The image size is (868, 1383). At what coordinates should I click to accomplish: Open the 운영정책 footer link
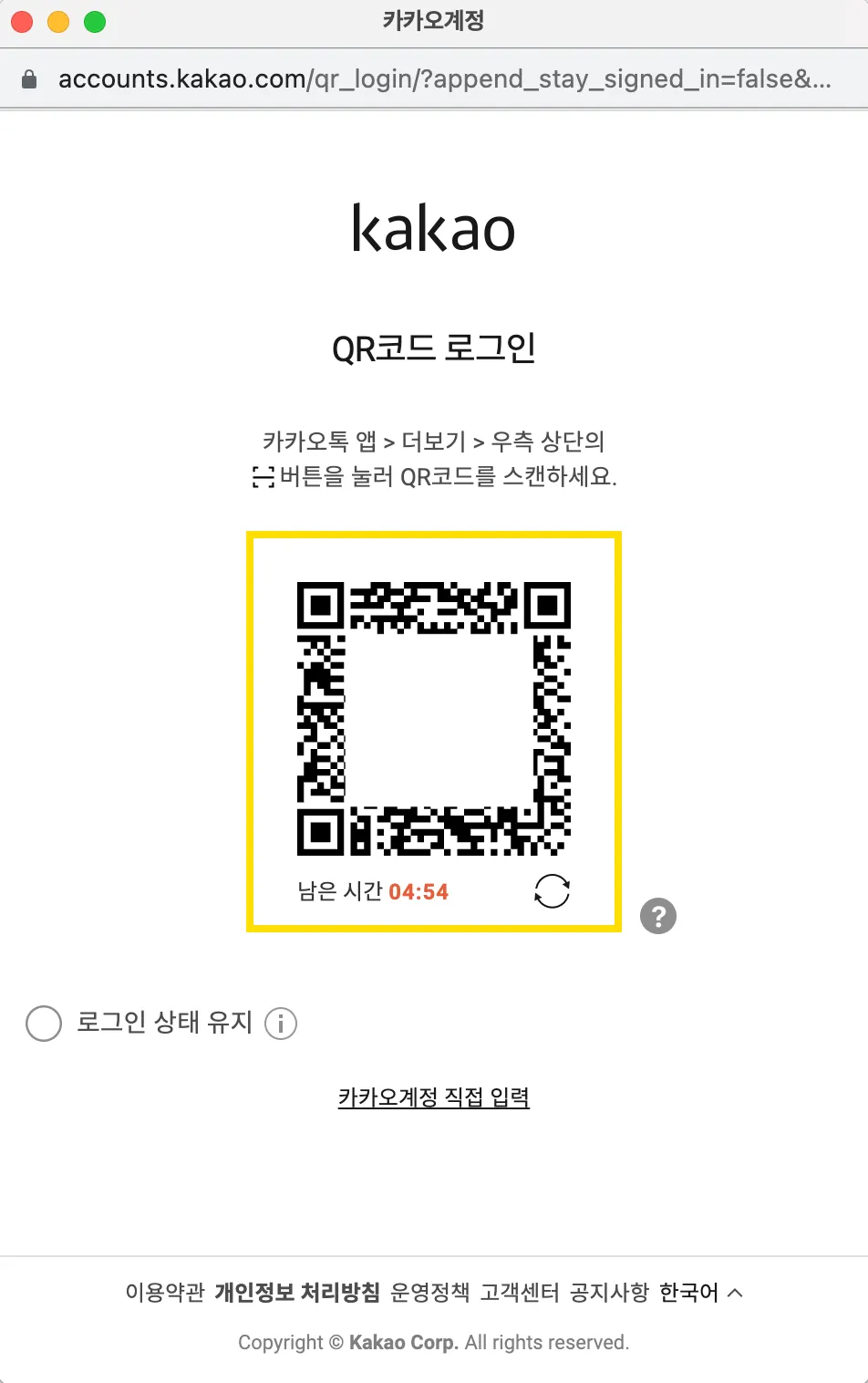[x=429, y=1292]
